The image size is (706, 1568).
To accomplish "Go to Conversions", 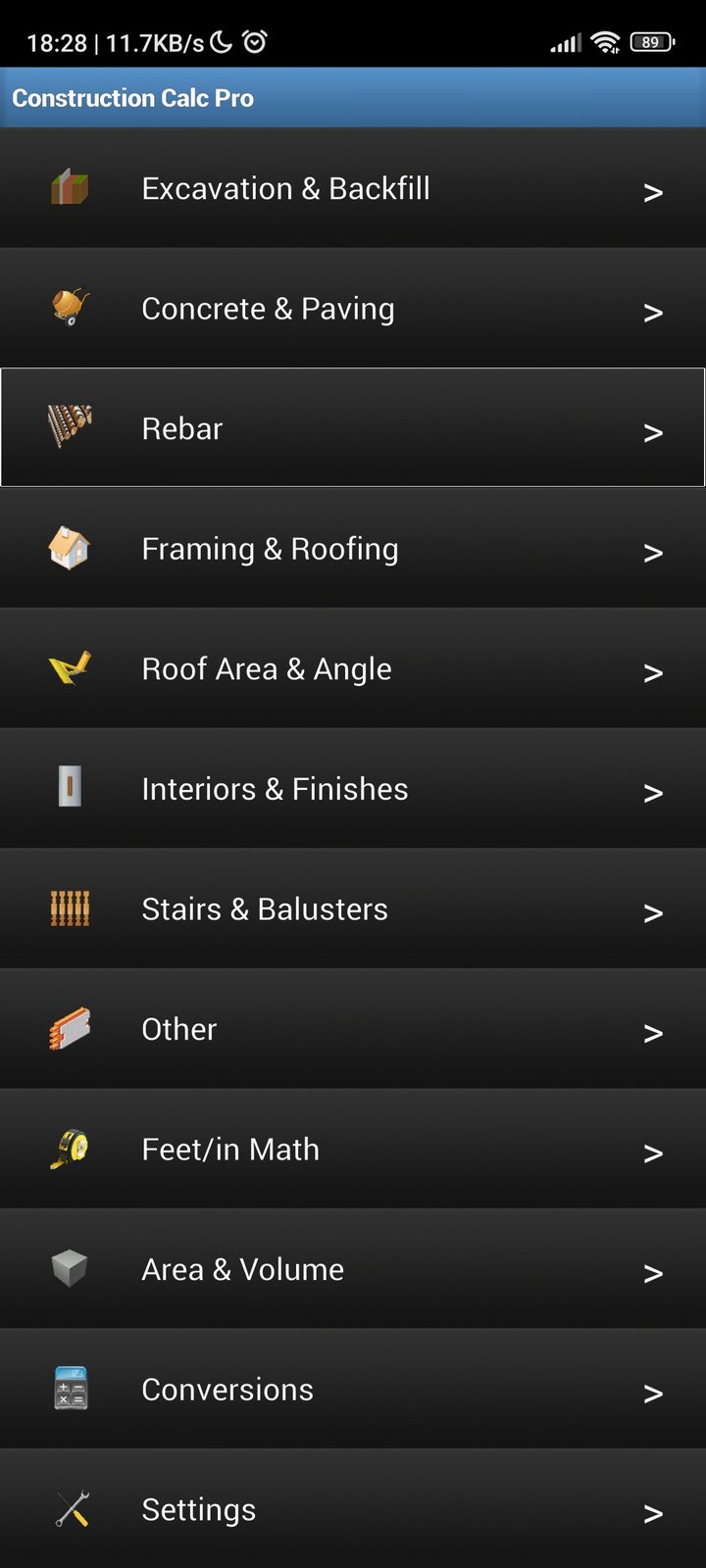I will [x=353, y=1390].
